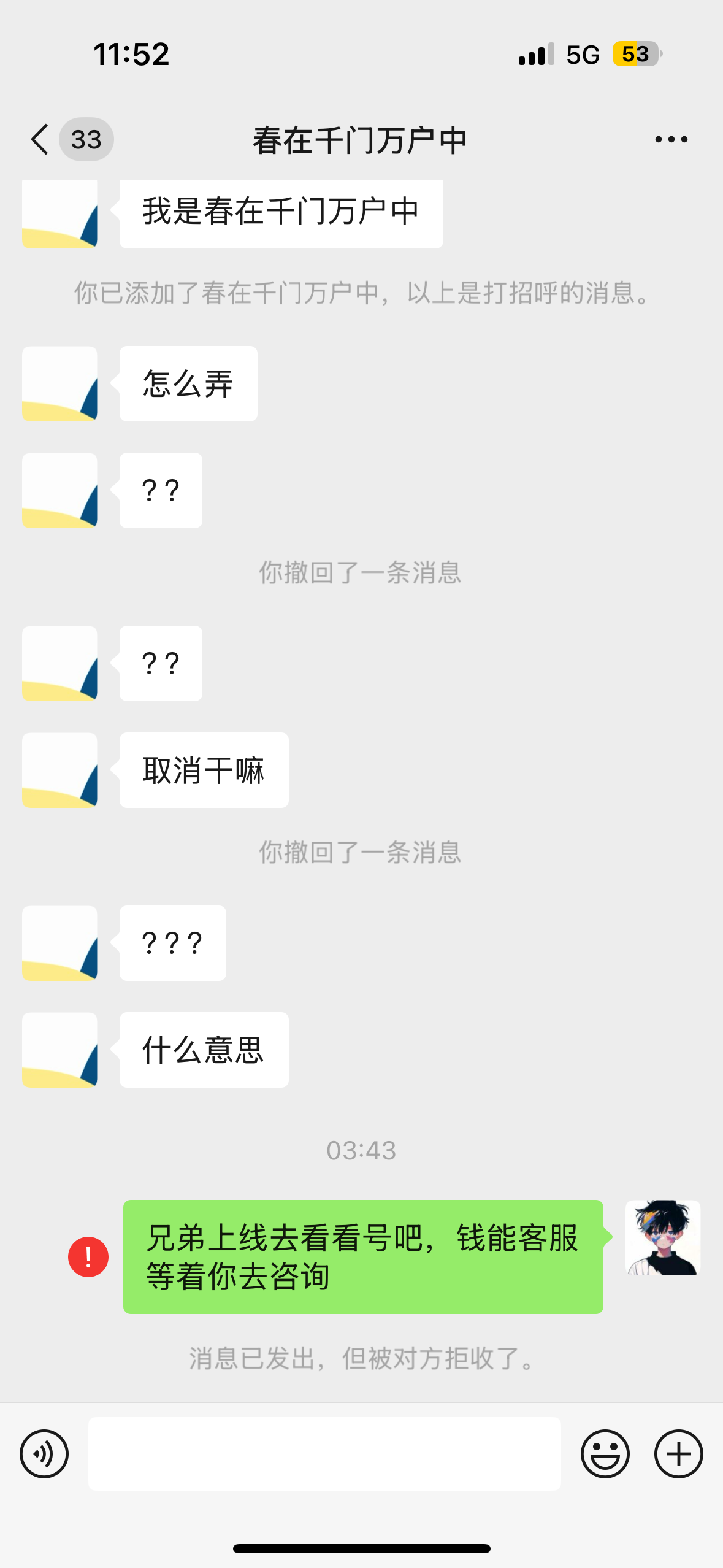The width and height of the screenshot is (723, 1568).
Task: Switch to voice message input
Action: point(44,1453)
